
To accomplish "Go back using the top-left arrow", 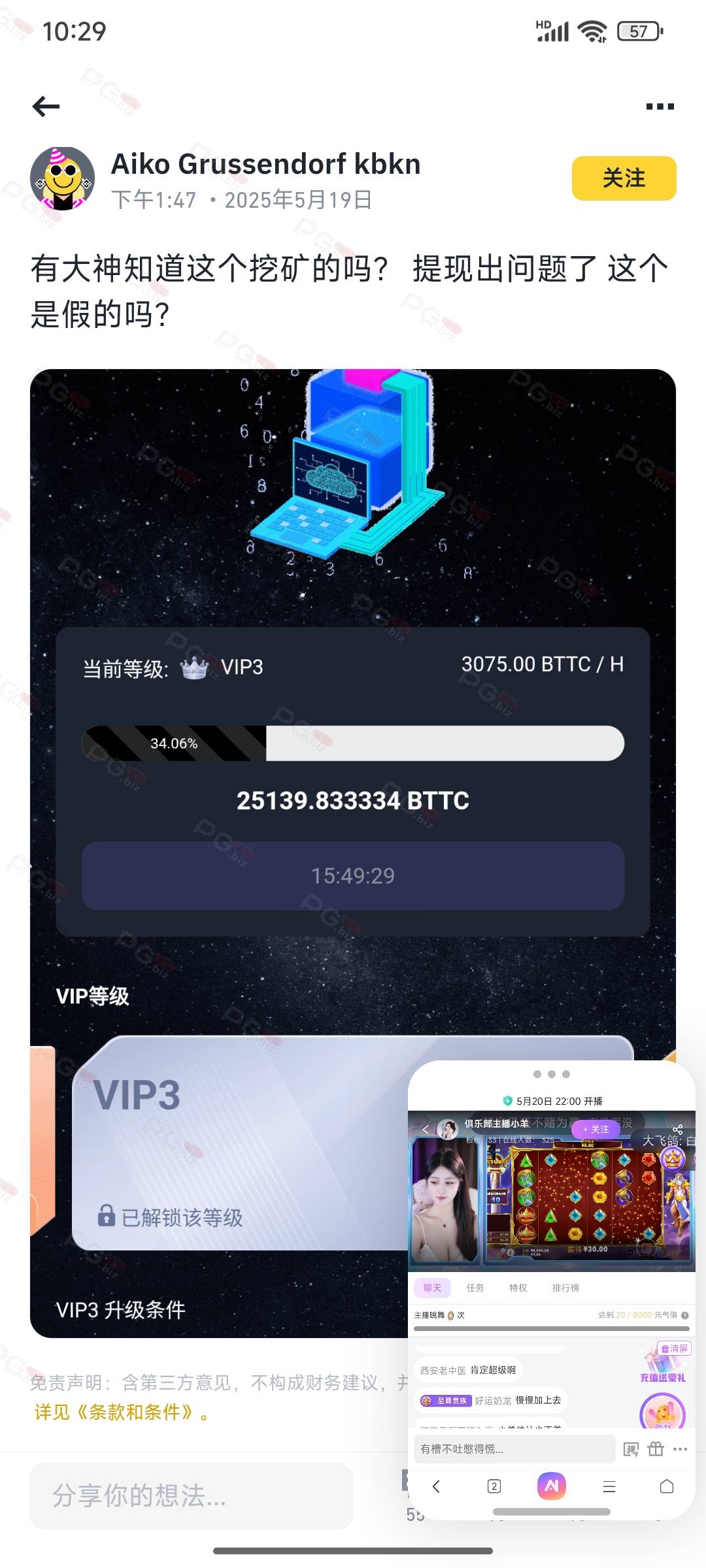I will tap(46, 106).
